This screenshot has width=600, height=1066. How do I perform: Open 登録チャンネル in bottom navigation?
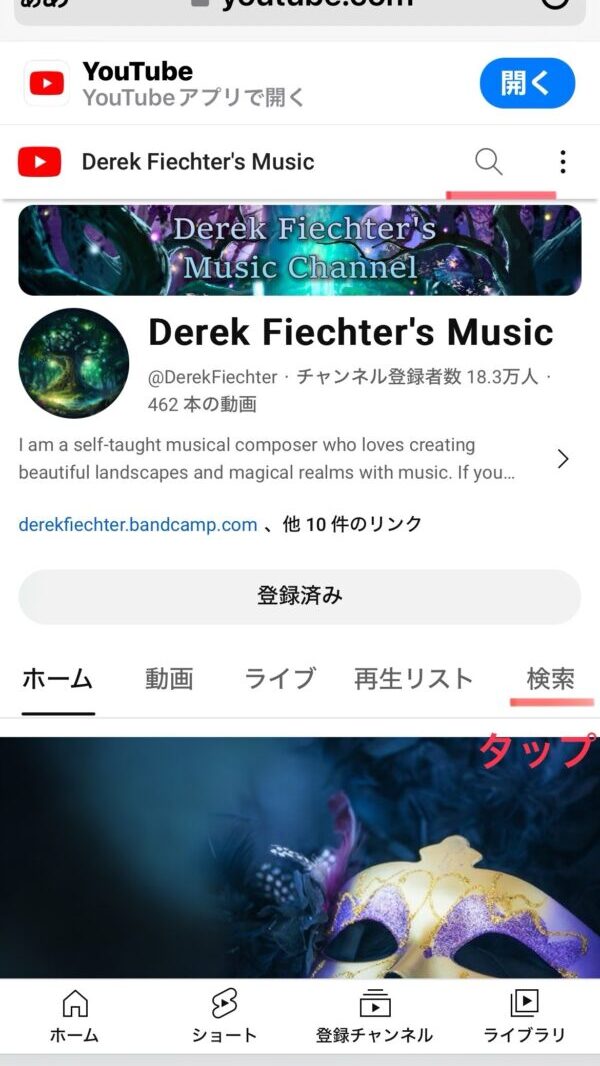pos(374,1017)
